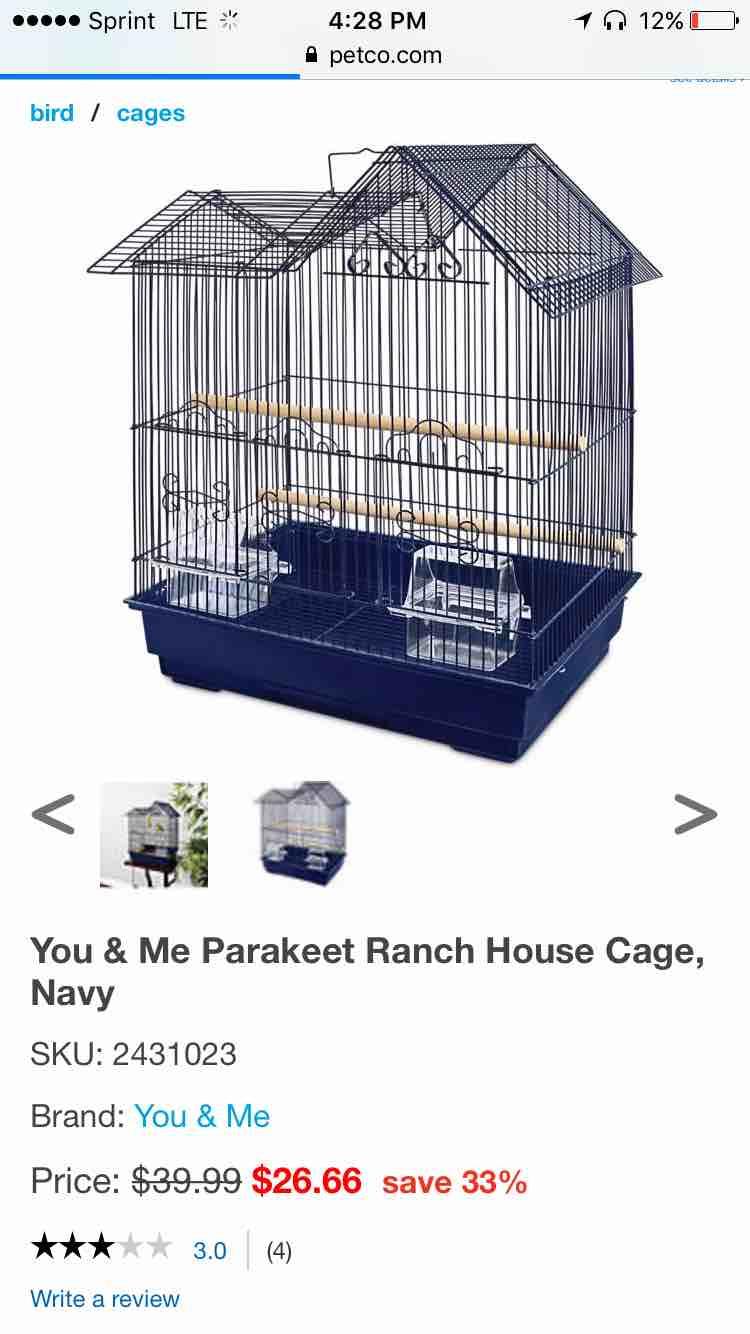Show the next product image

click(x=695, y=814)
